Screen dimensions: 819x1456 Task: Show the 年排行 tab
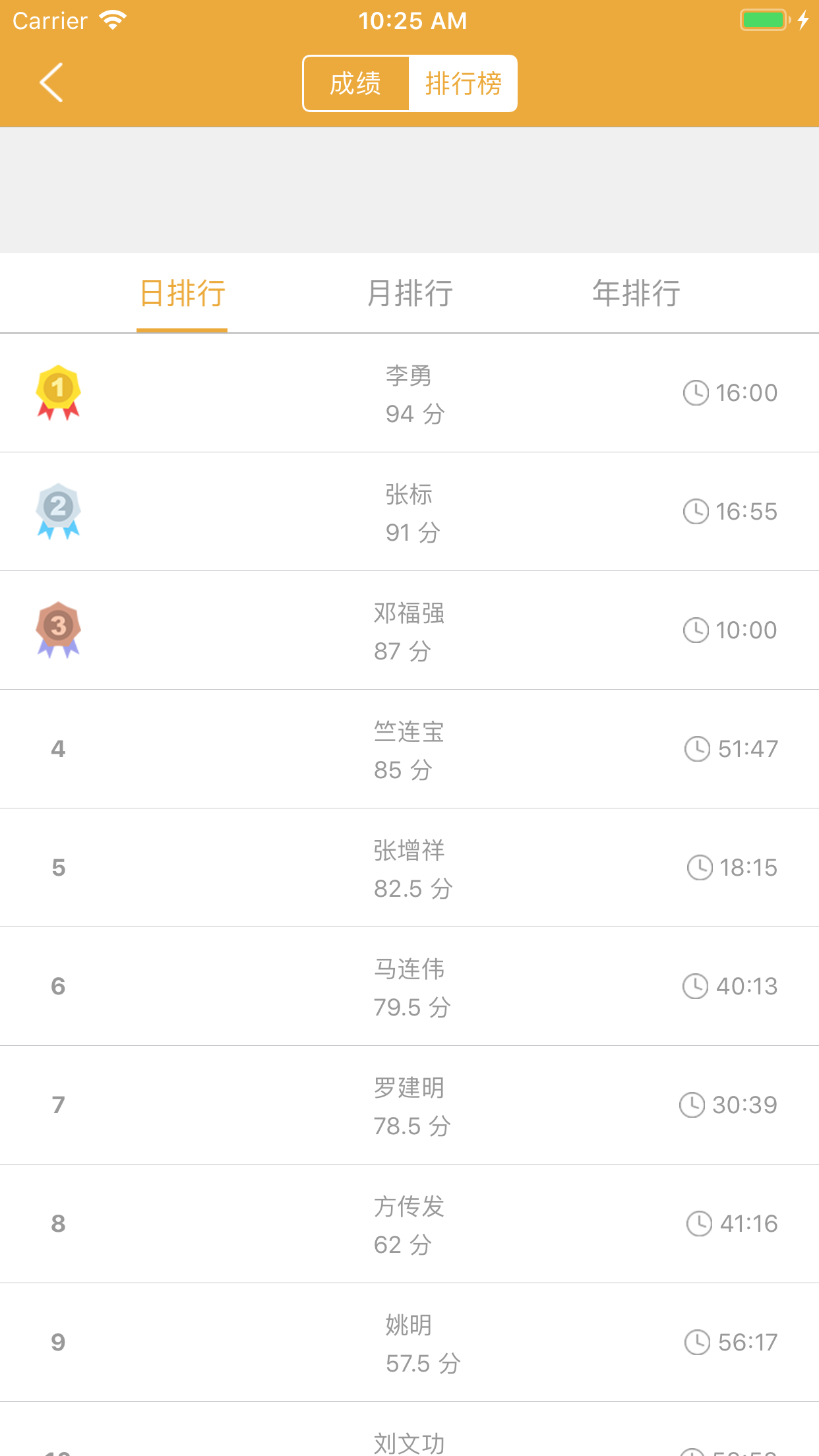coord(636,293)
